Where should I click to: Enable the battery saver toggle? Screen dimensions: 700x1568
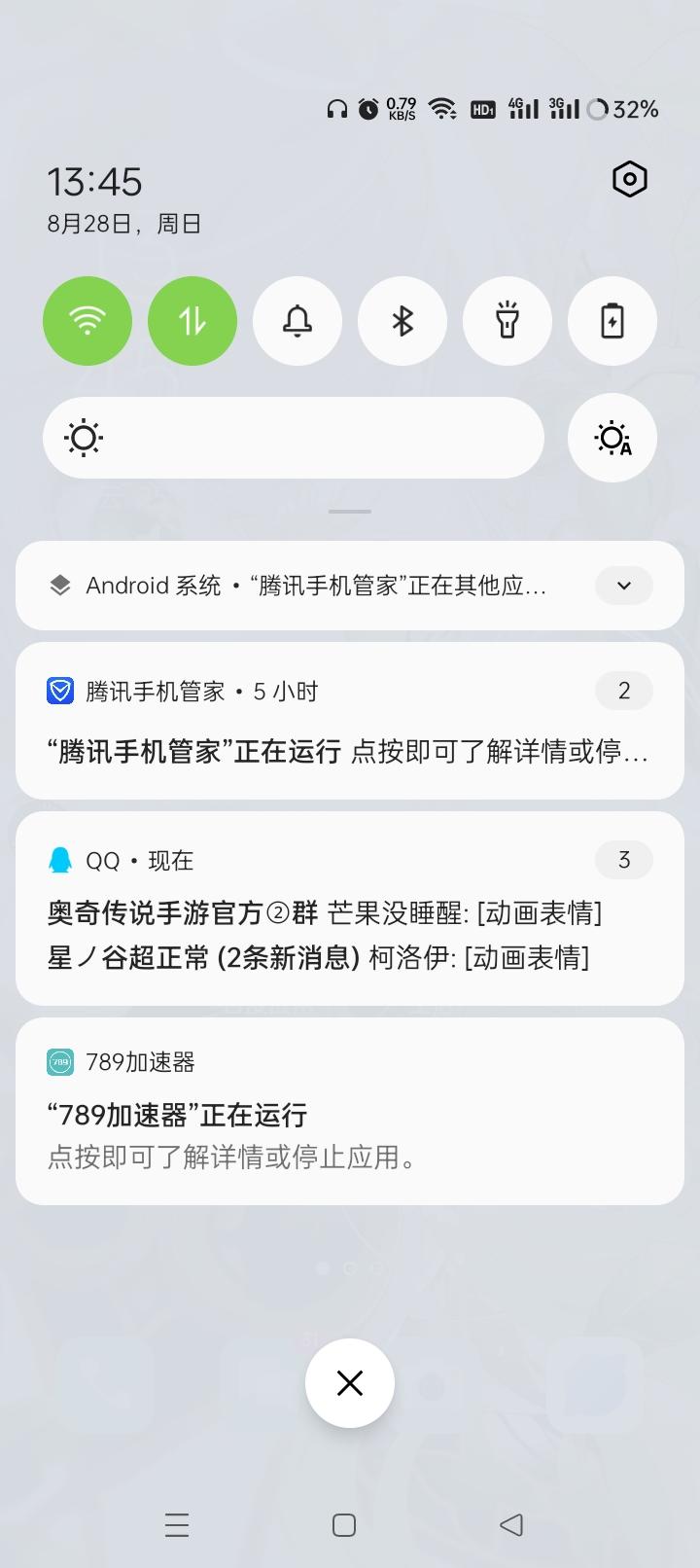click(x=612, y=321)
